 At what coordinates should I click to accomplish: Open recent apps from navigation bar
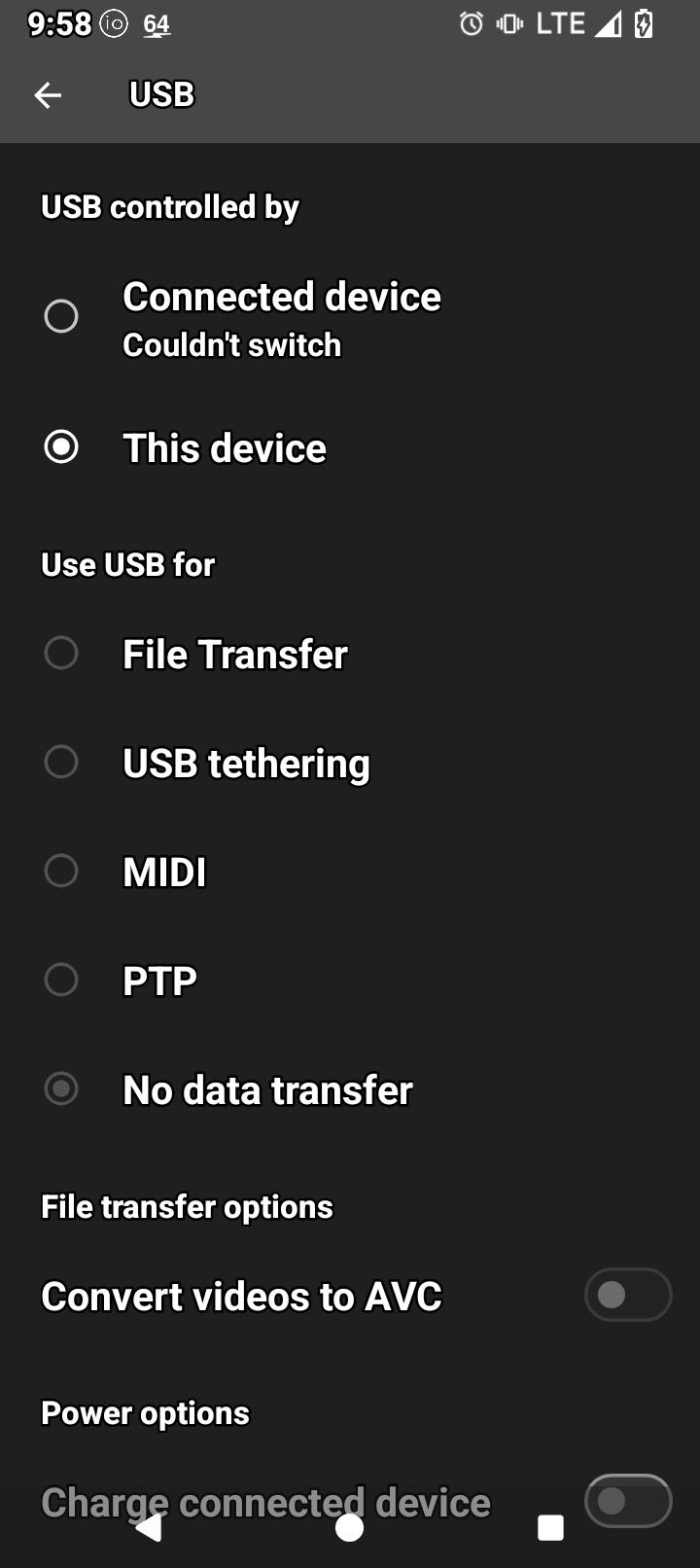click(x=550, y=1528)
